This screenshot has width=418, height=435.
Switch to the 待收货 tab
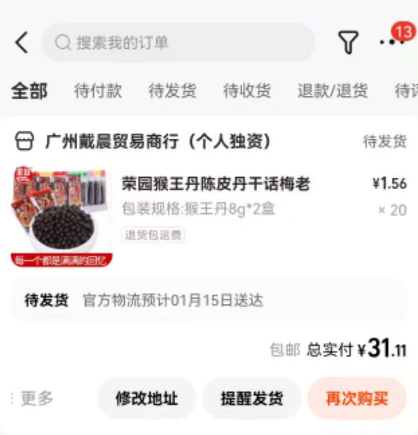(247, 91)
